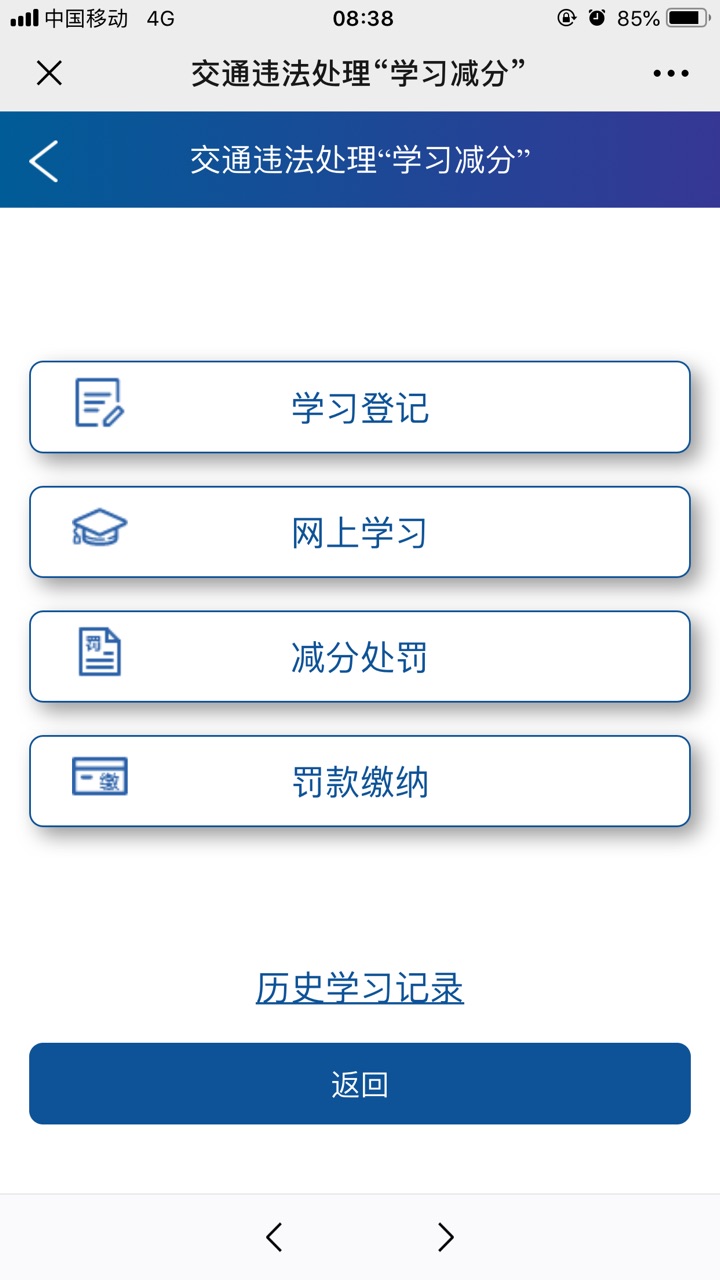Select 网上学习 online study
This screenshot has width=720, height=1280.
(360, 532)
